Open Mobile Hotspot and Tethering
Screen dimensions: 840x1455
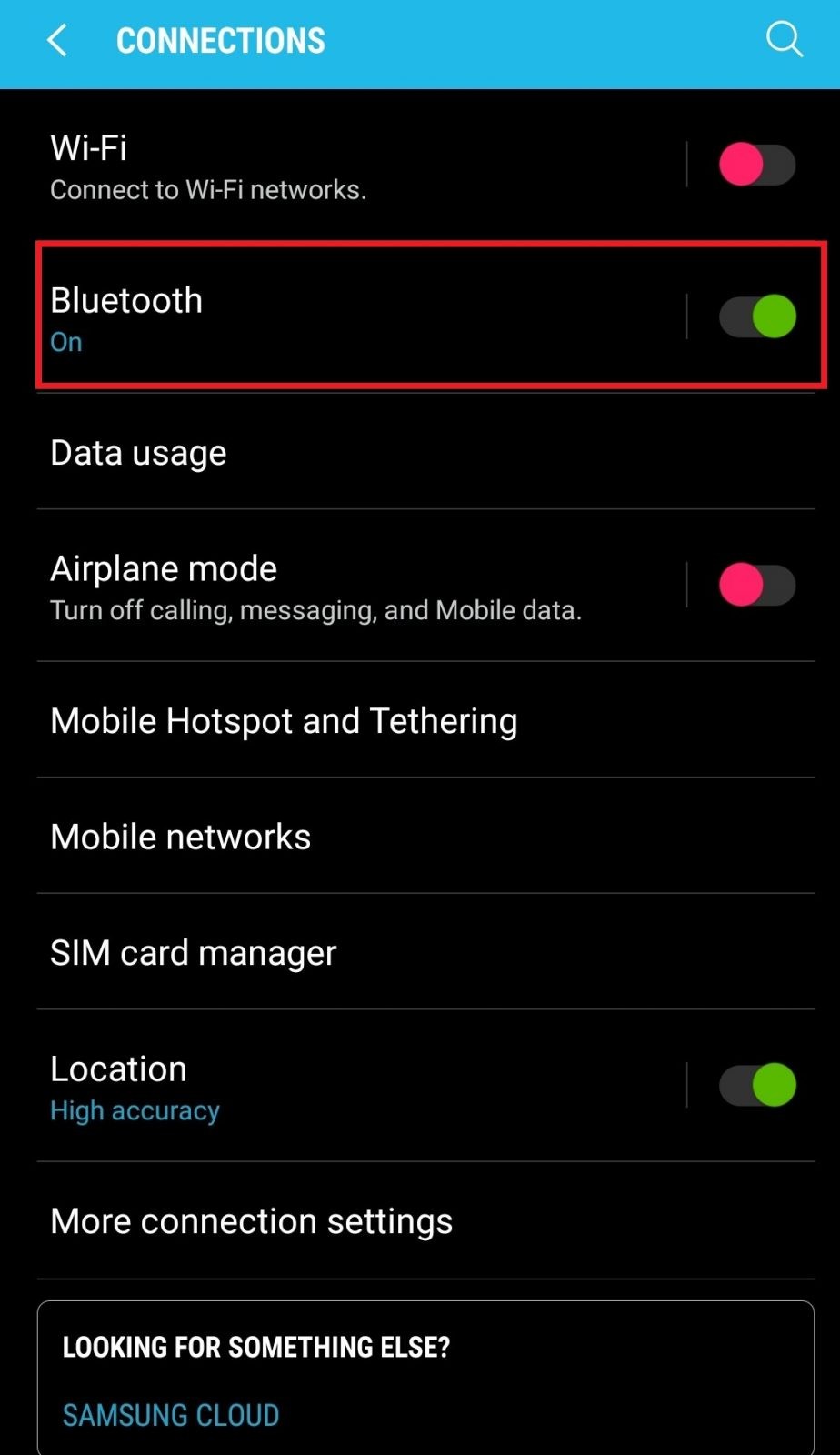pyautogui.click(x=425, y=720)
